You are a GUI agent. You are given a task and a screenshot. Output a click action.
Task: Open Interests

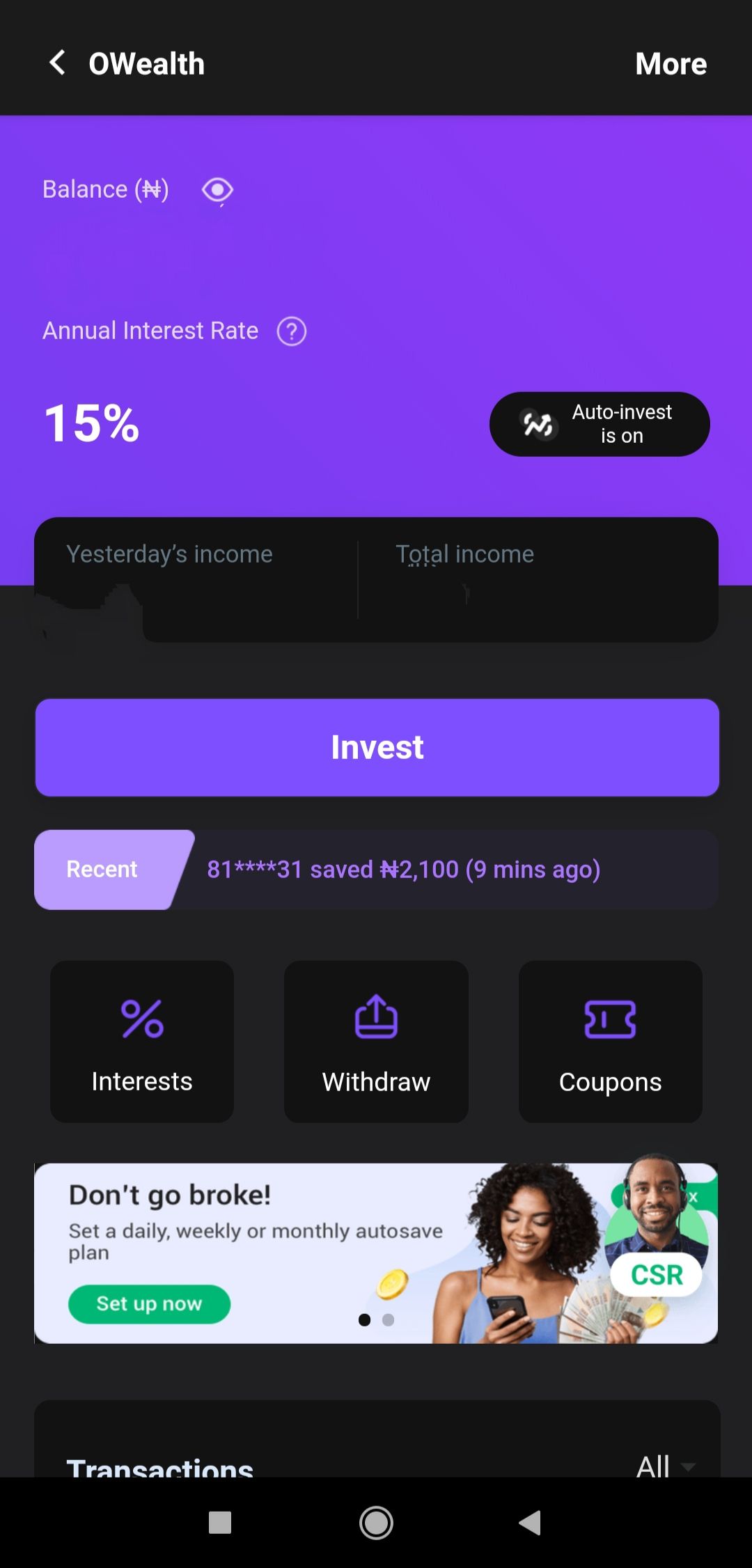142,1042
